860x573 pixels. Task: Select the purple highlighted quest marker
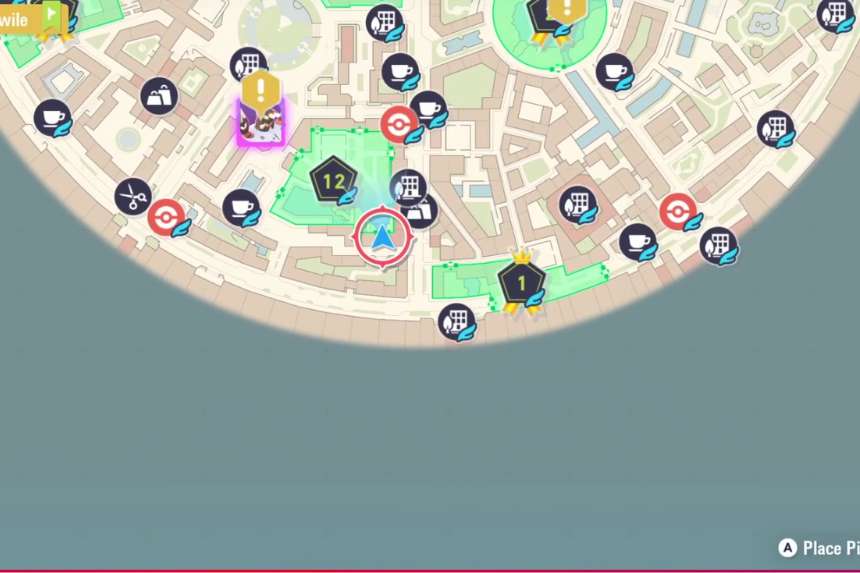261,121
